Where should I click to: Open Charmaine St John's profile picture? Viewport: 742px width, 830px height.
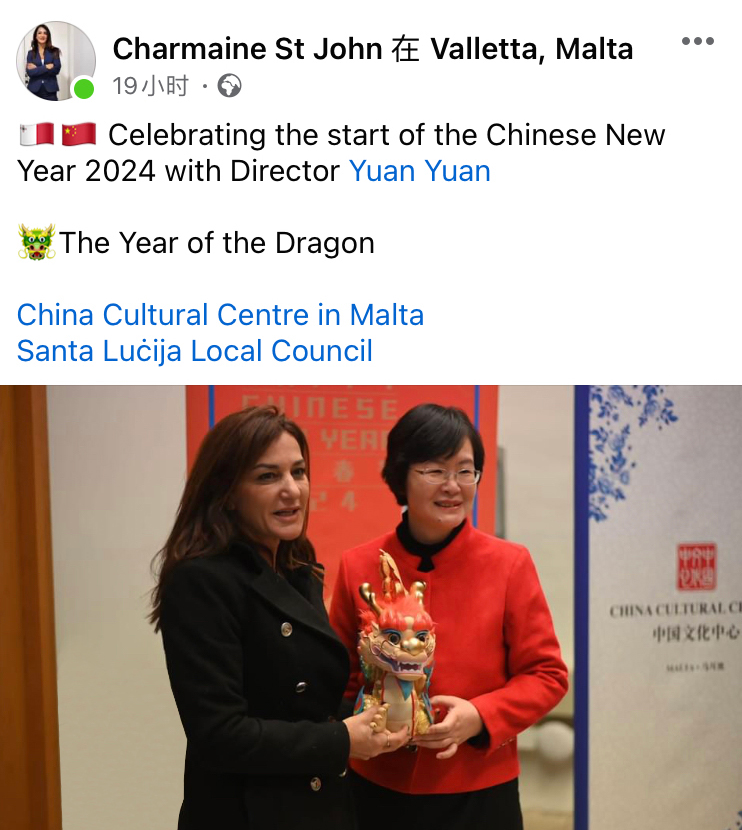(55, 61)
